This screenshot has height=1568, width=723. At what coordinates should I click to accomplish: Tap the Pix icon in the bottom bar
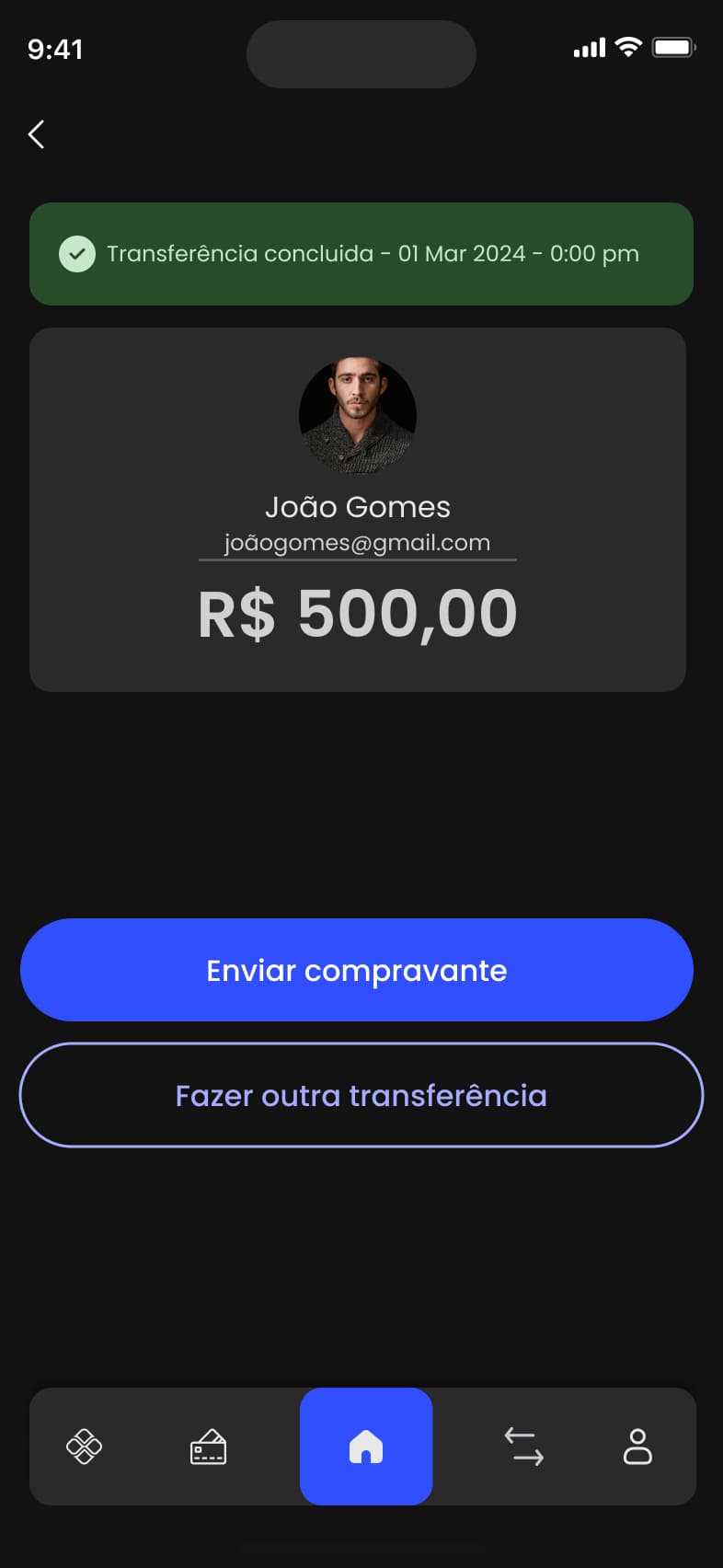pos(84,1446)
